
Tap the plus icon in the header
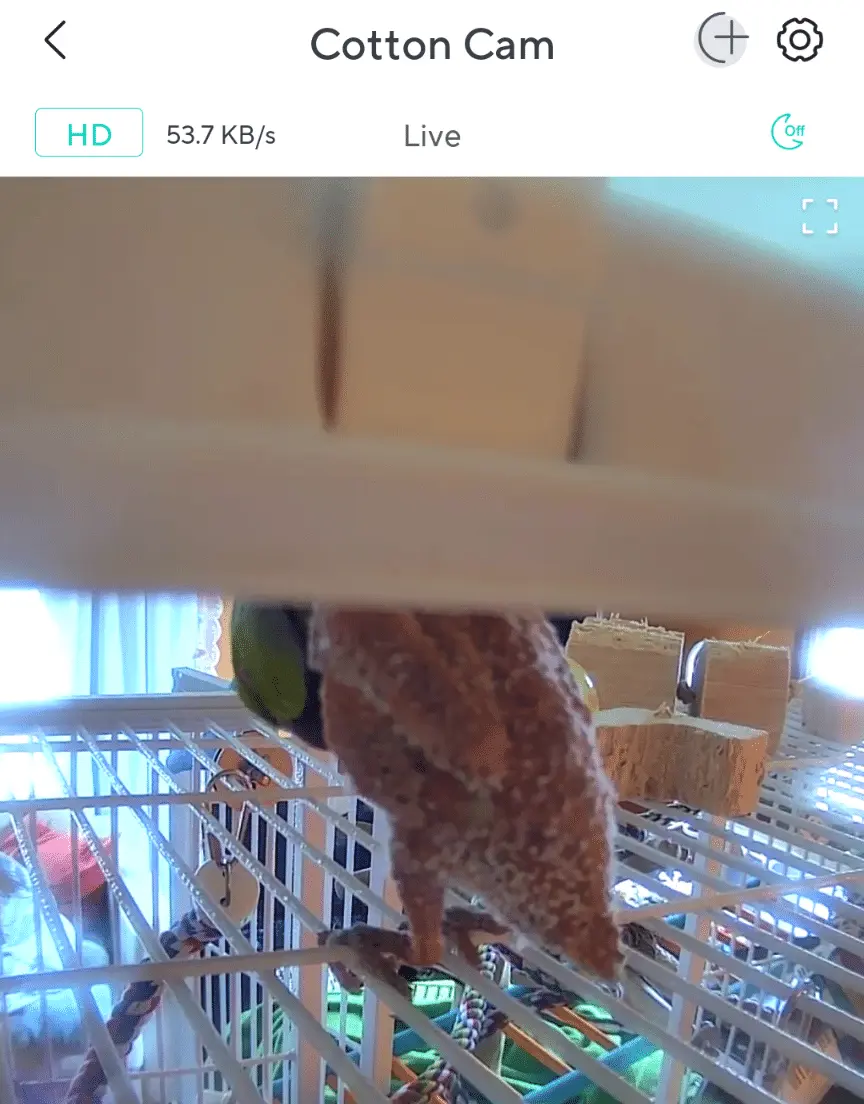click(x=723, y=41)
